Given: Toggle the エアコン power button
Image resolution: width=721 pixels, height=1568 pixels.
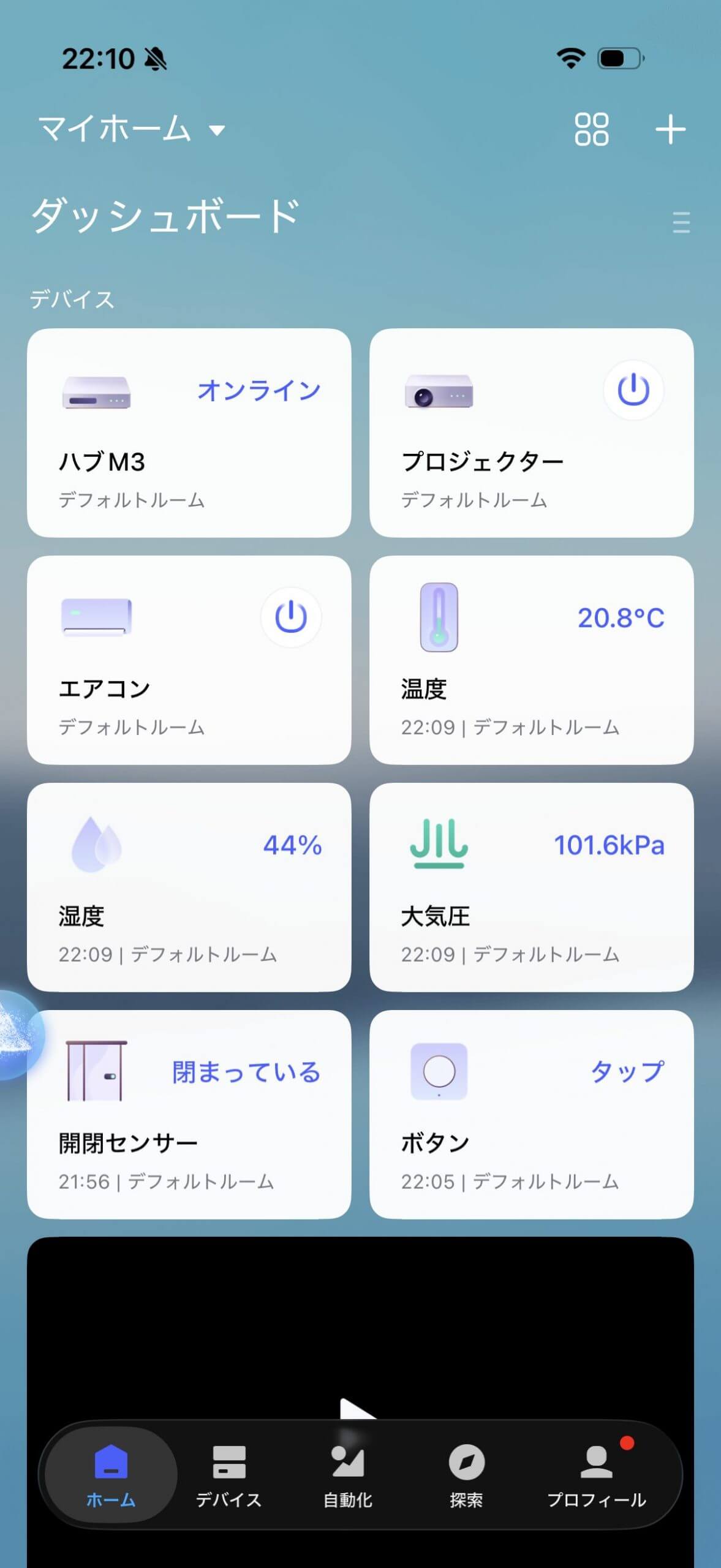Looking at the screenshot, I should coord(290,617).
